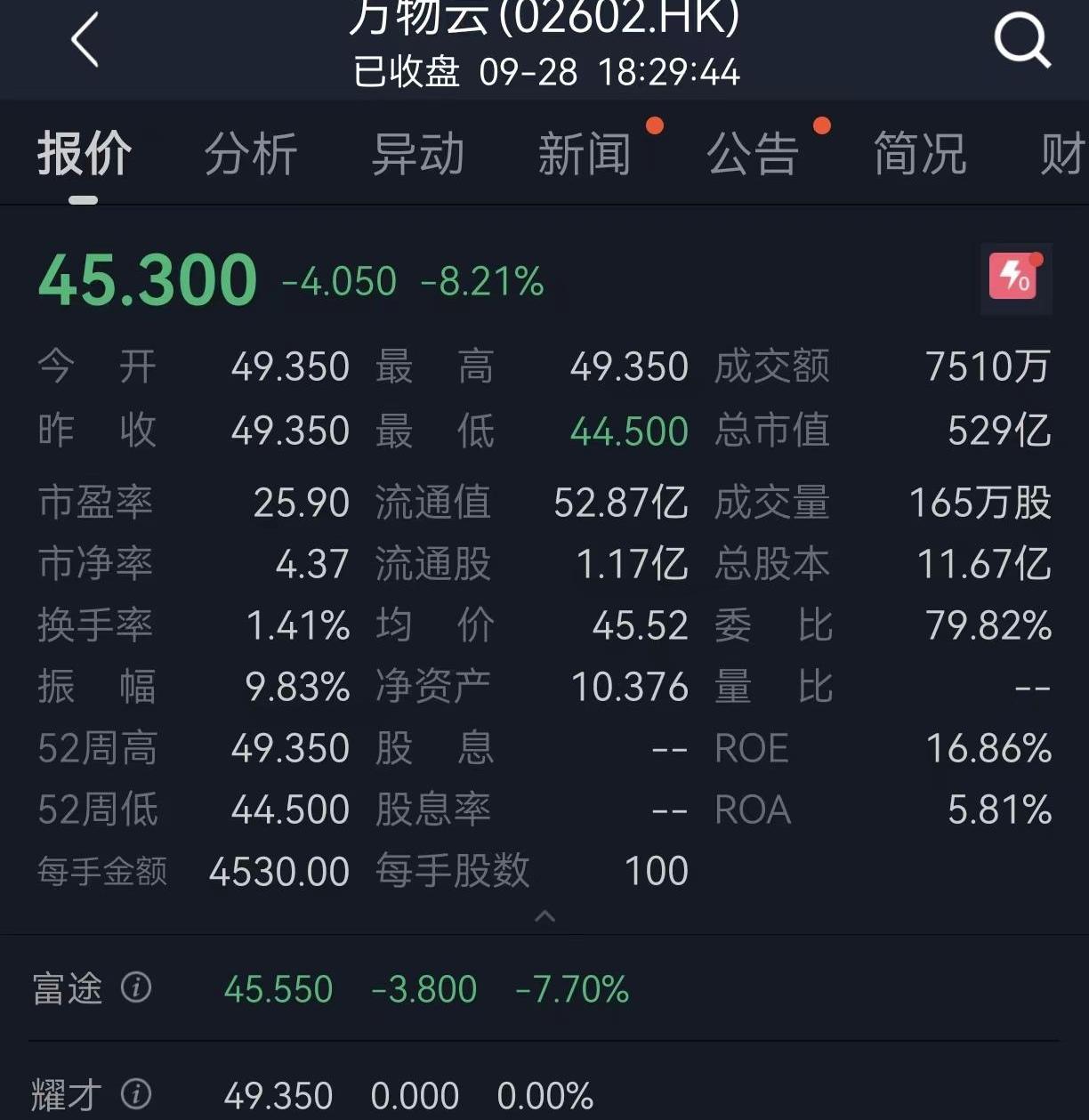Viewport: 1089px width, 1120px height.
Task: Switch to the 公告 tab
Action: pyautogui.click(x=753, y=155)
